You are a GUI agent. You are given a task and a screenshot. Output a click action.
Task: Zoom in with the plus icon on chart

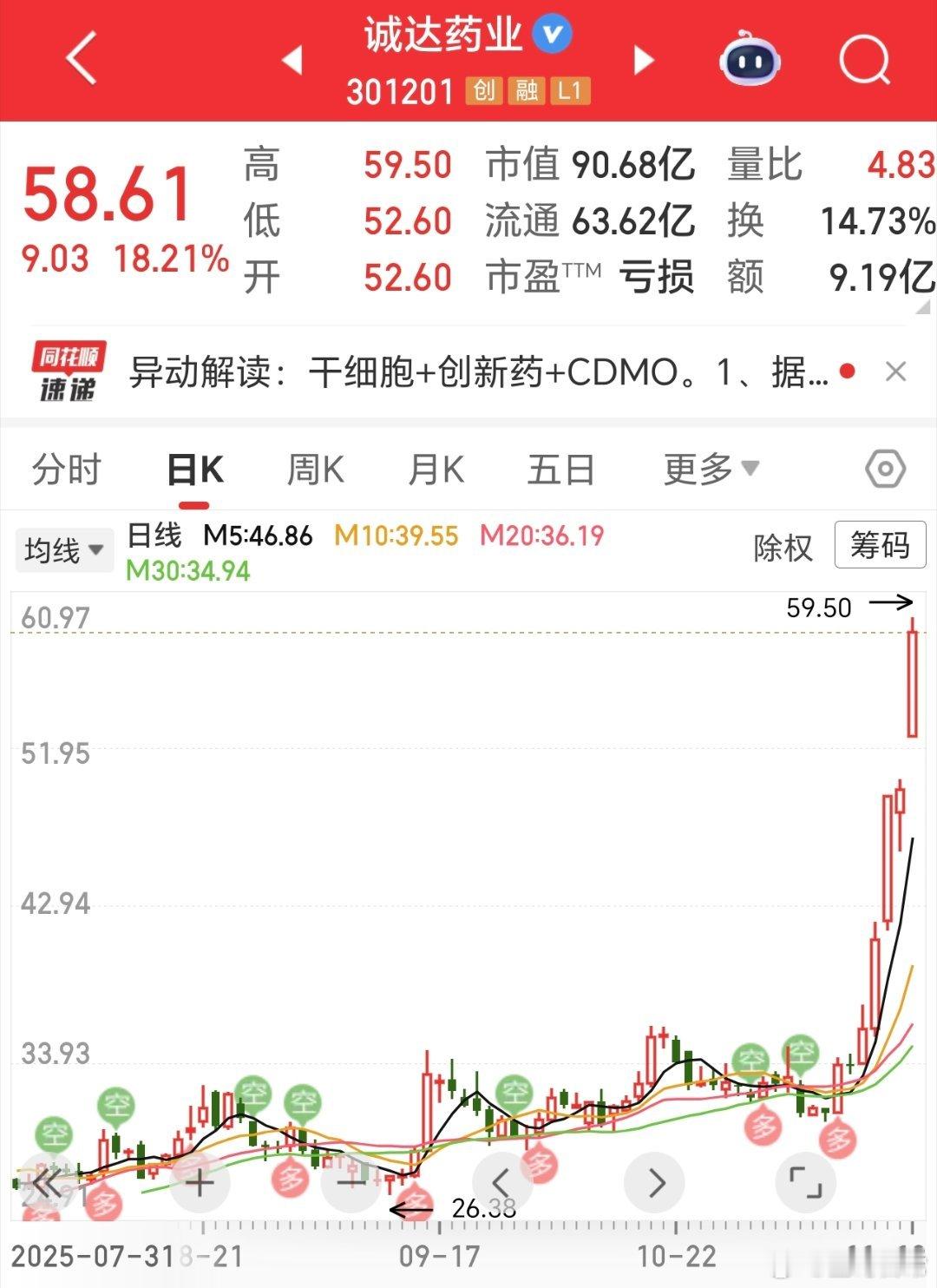click(200, 1181)
